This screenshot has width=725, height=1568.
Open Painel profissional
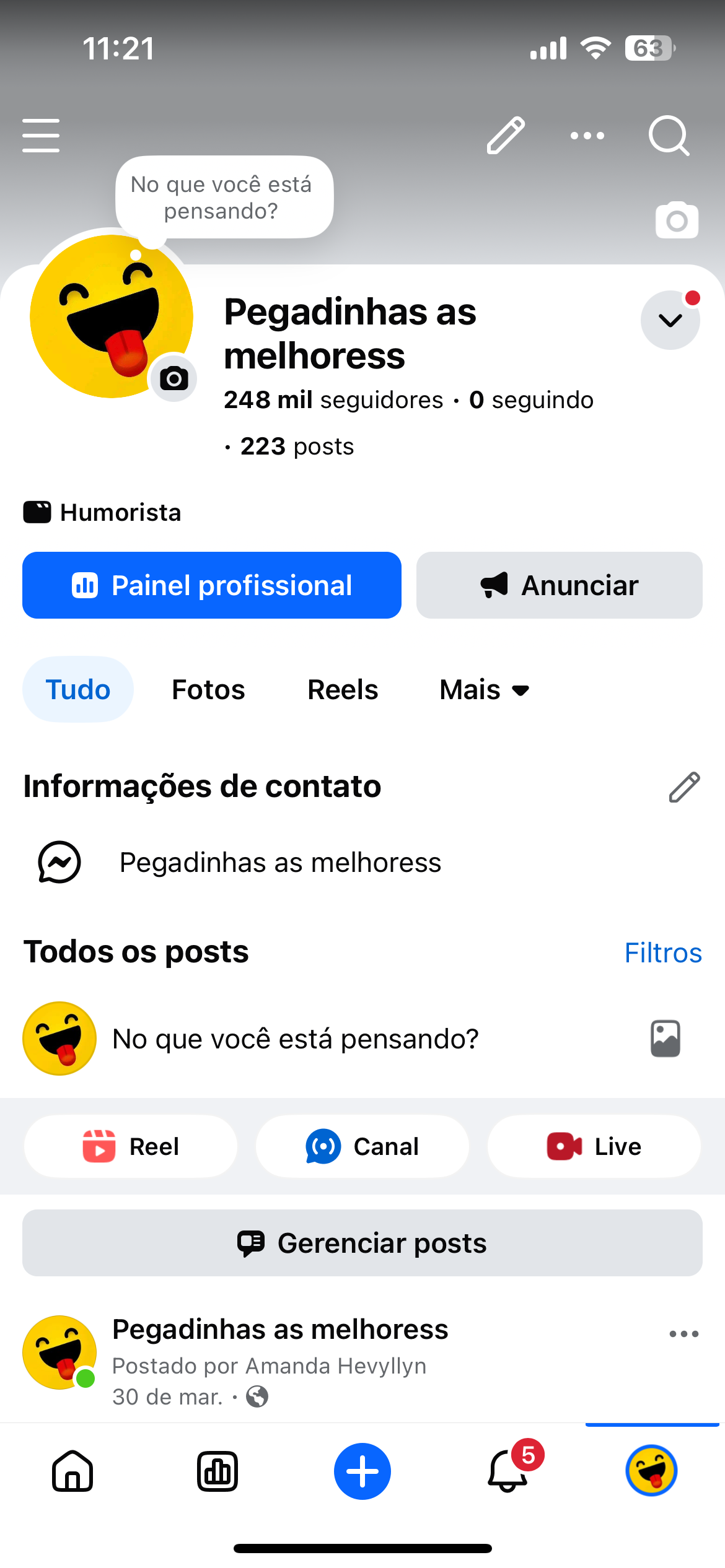tap(212, 585)
